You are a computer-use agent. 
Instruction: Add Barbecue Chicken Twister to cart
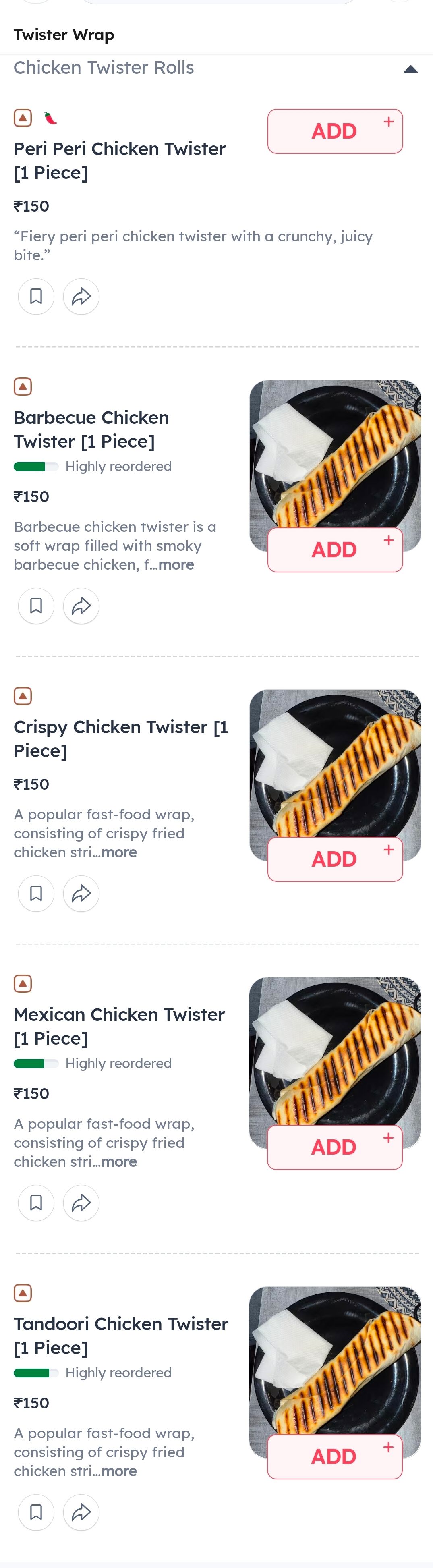(335, 550)
